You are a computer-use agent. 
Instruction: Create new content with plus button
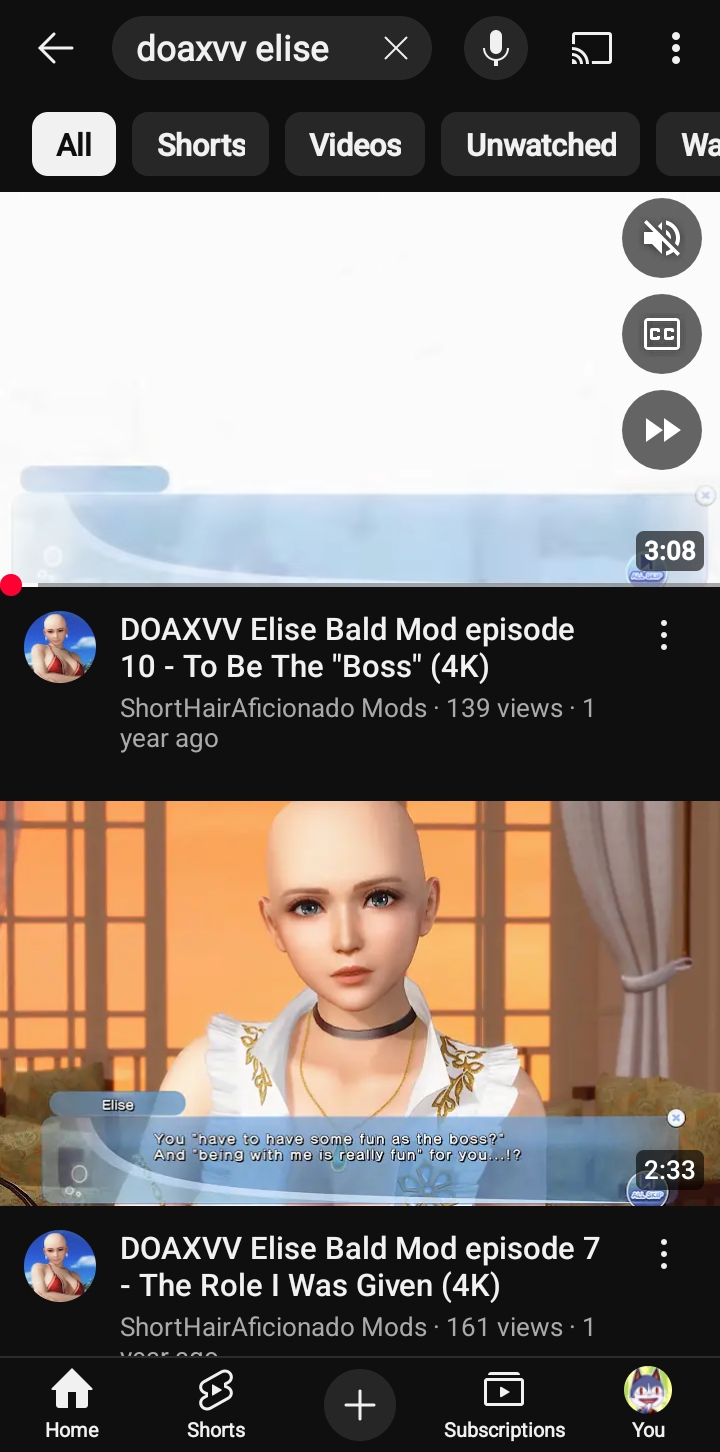click(x=360, y=1405)
